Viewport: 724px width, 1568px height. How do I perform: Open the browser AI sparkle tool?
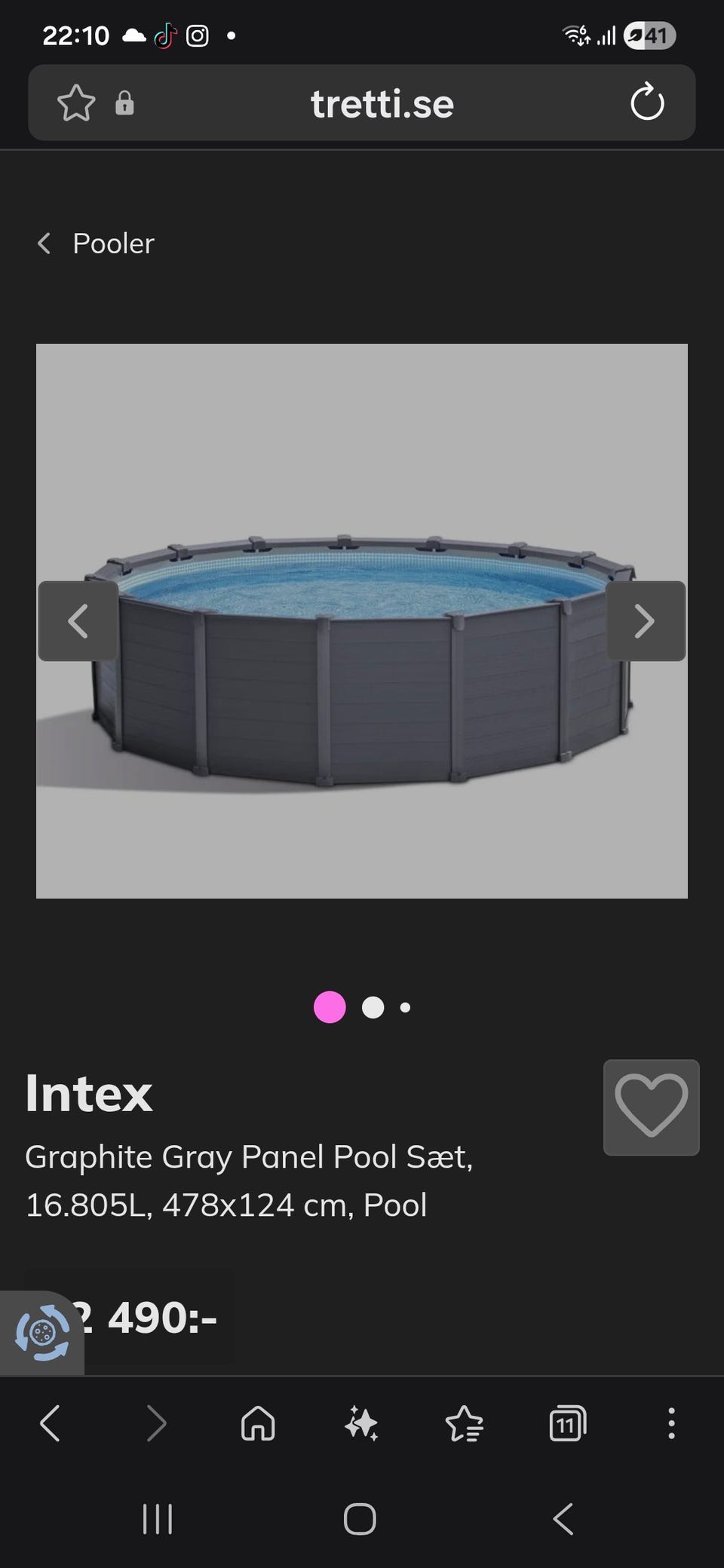tap(361, 1424)
